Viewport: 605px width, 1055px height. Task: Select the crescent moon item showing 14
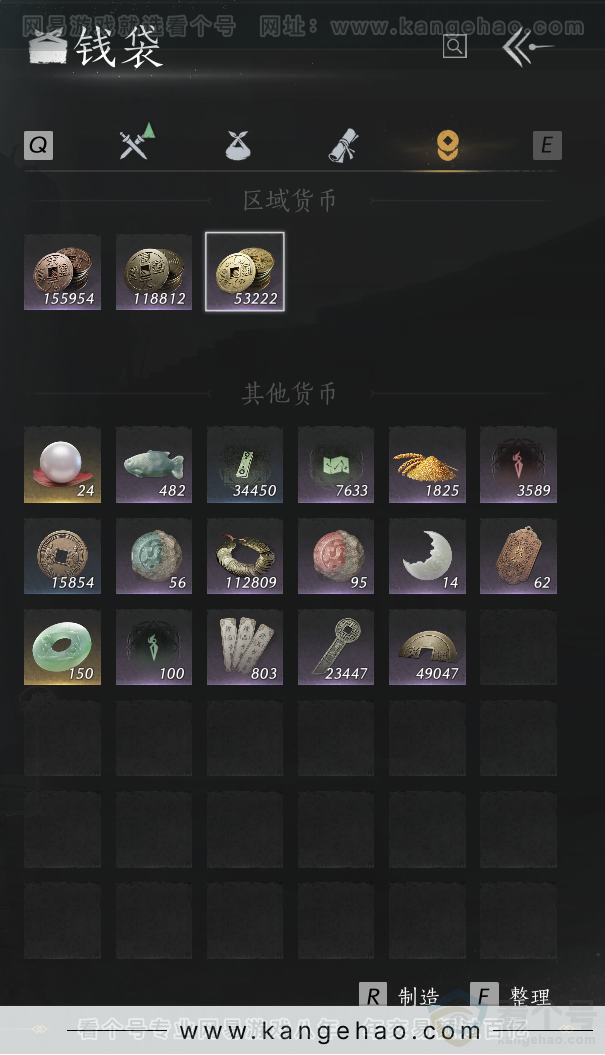pyautogui.click(x=427, y=556)
